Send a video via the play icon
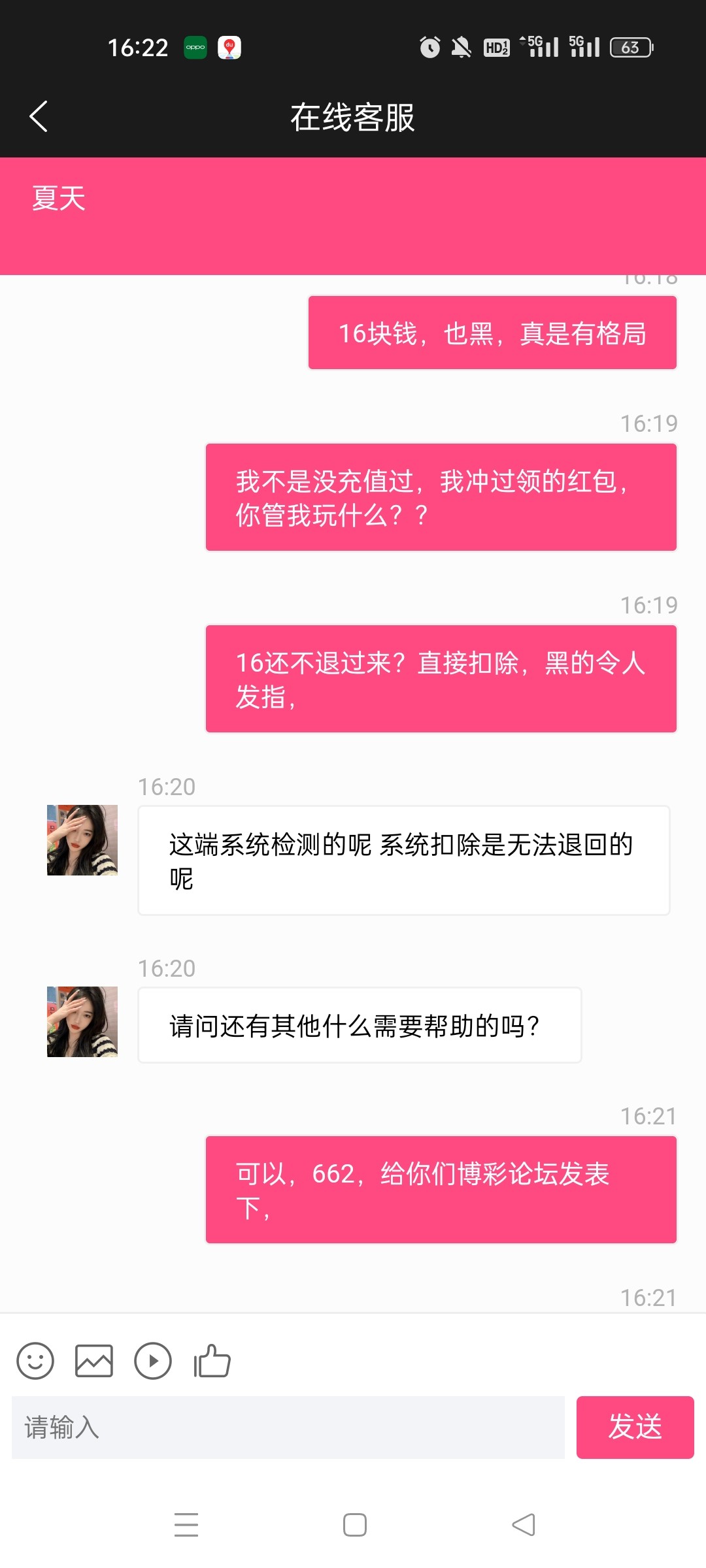 tap(153, 1361)
